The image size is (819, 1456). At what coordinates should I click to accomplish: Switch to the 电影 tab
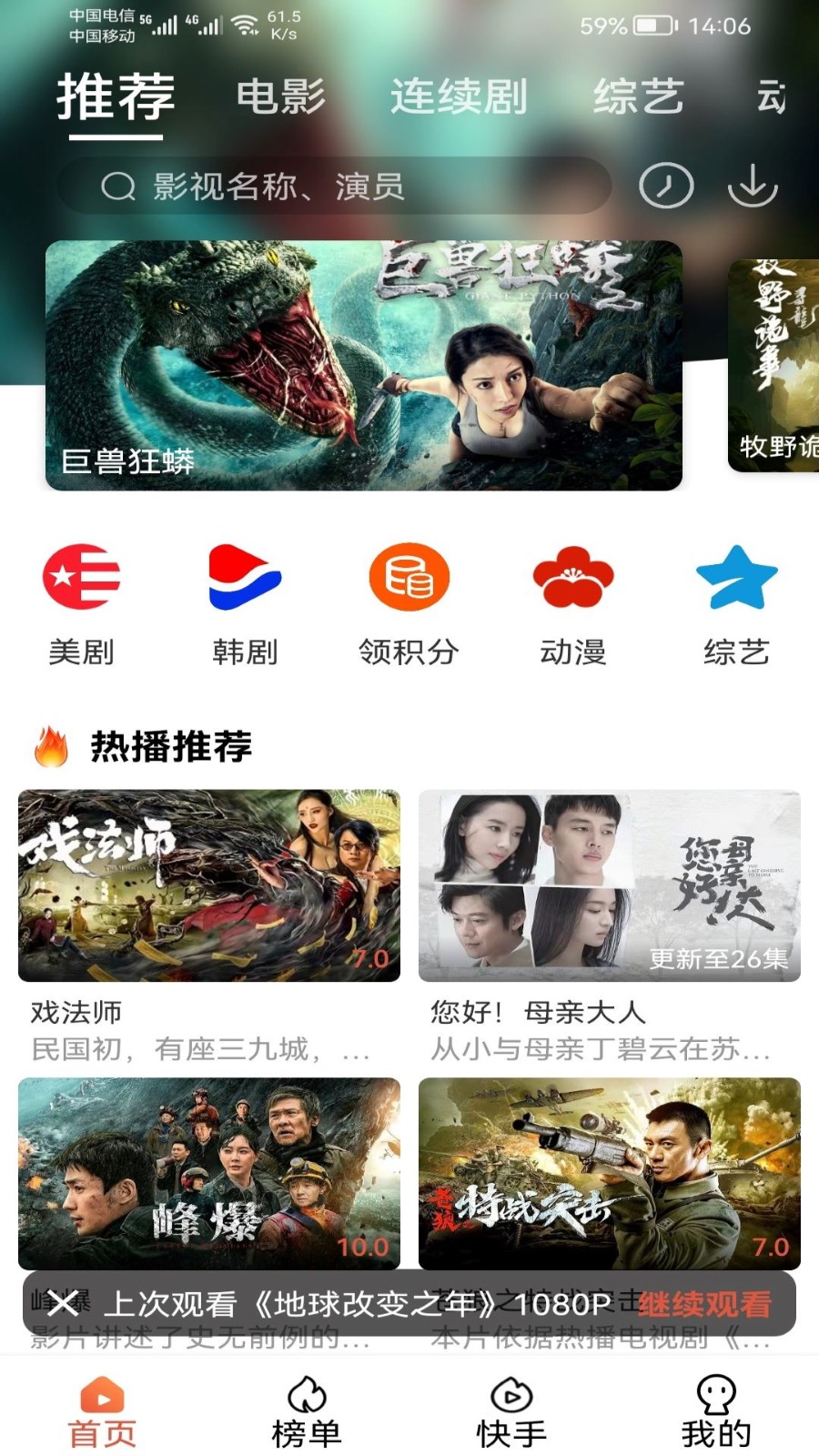[281, 96]
